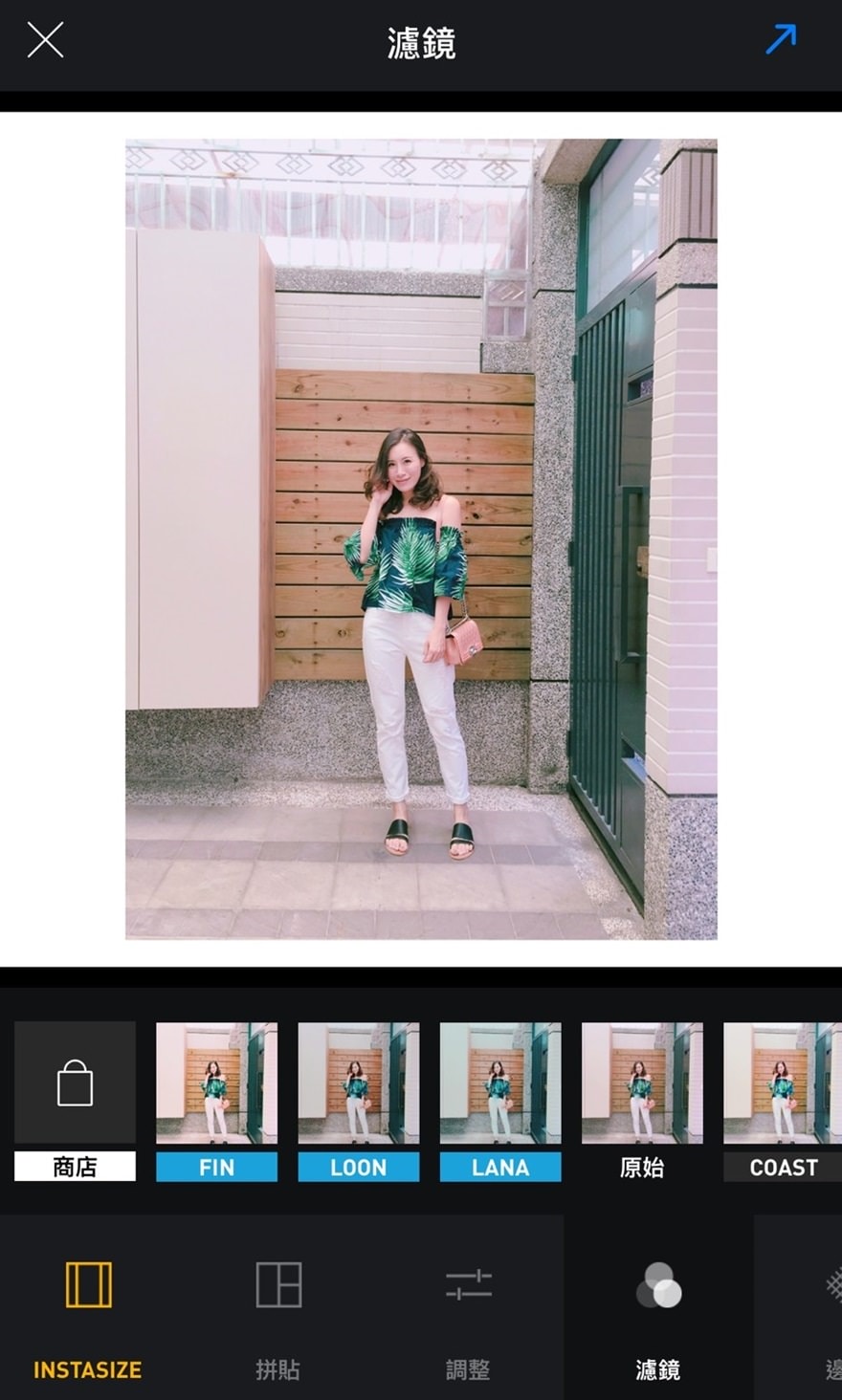The image size is (842, 1400).
Task: Open the 拼貼 collage tool
Action: click(278, 1306)
